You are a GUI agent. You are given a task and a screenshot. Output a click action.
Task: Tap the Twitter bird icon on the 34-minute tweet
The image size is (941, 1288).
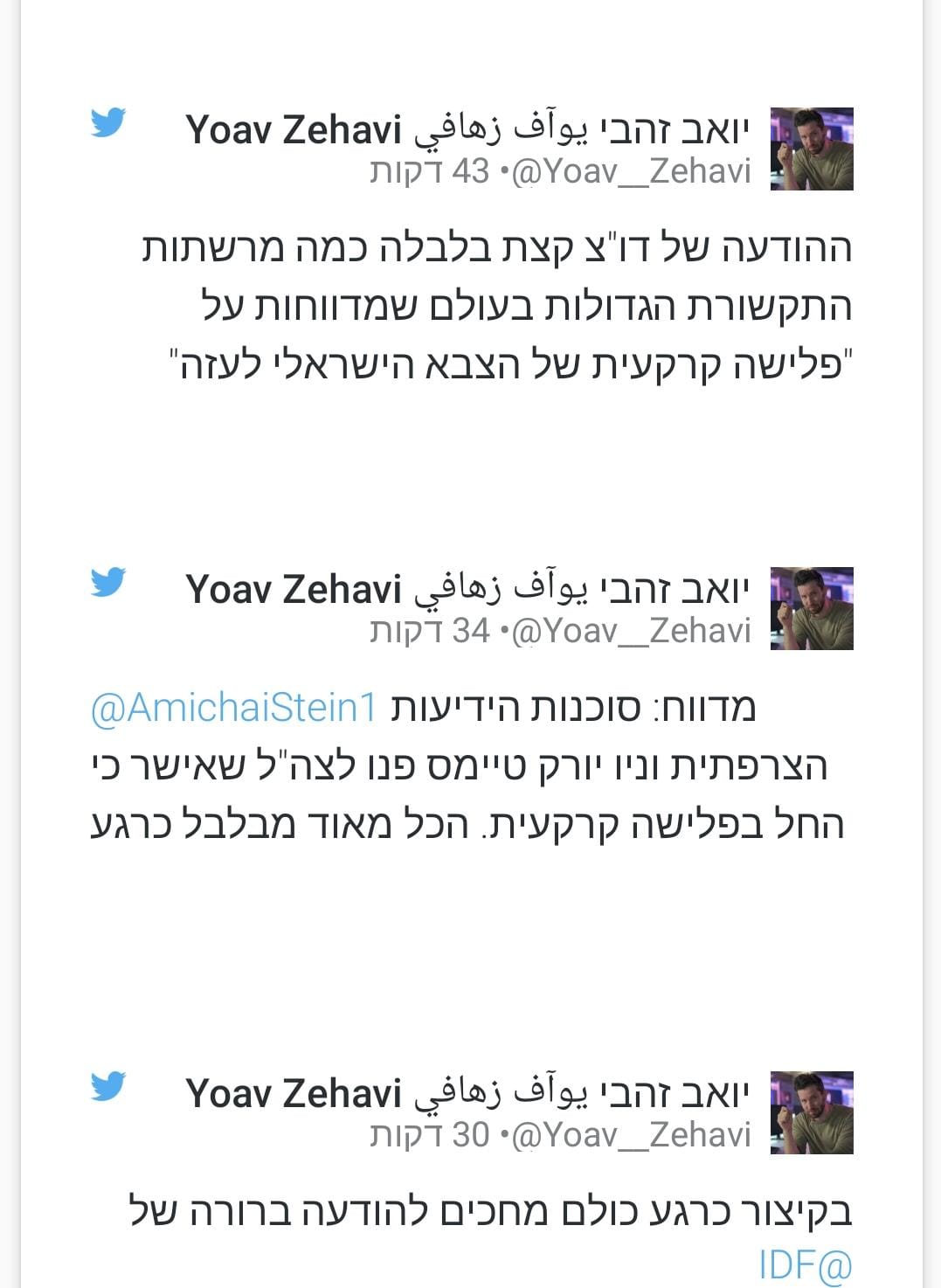tap(108, 582)
